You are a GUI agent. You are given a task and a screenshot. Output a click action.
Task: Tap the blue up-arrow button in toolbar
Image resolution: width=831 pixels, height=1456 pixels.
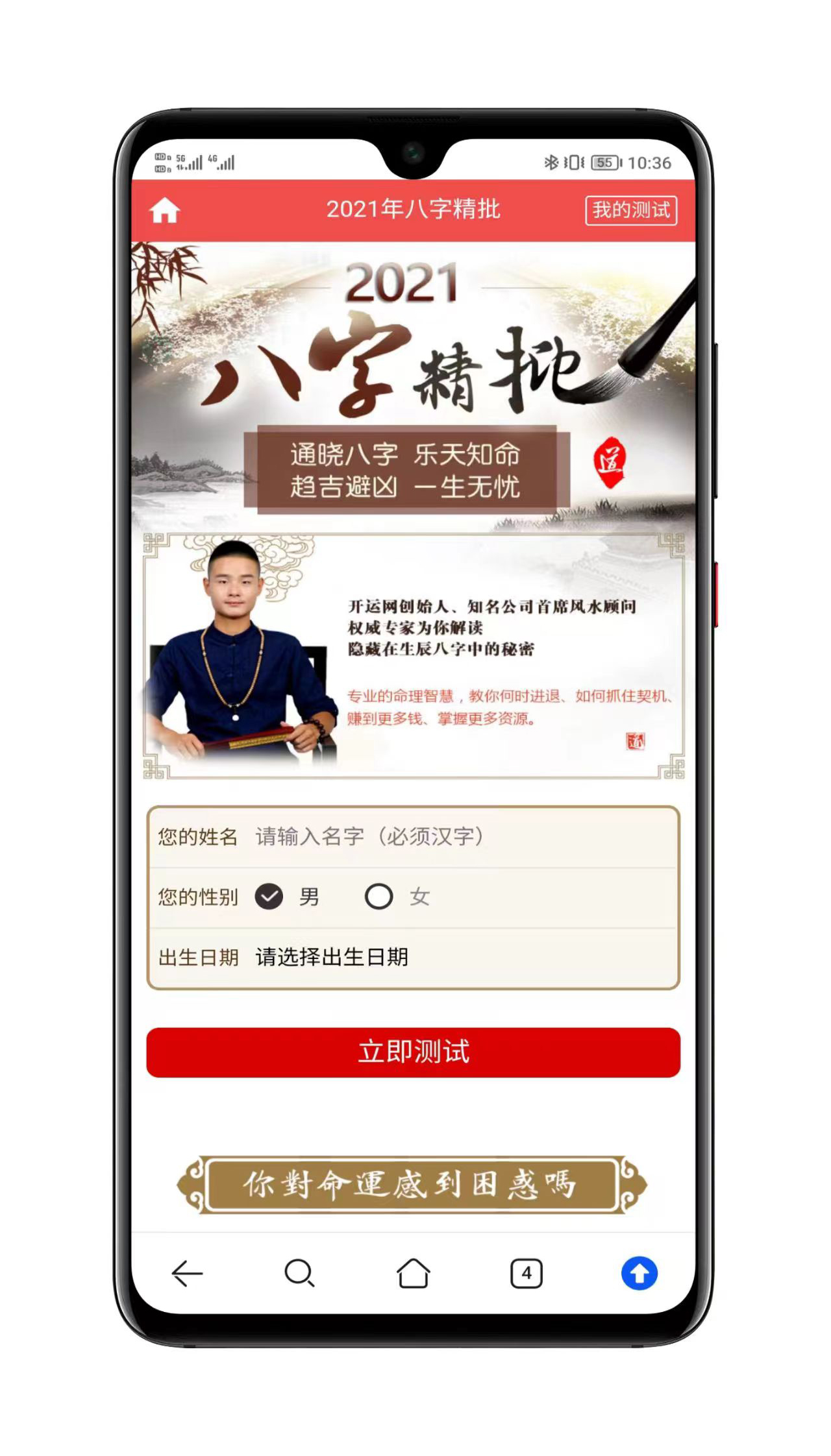(639, 1273)
